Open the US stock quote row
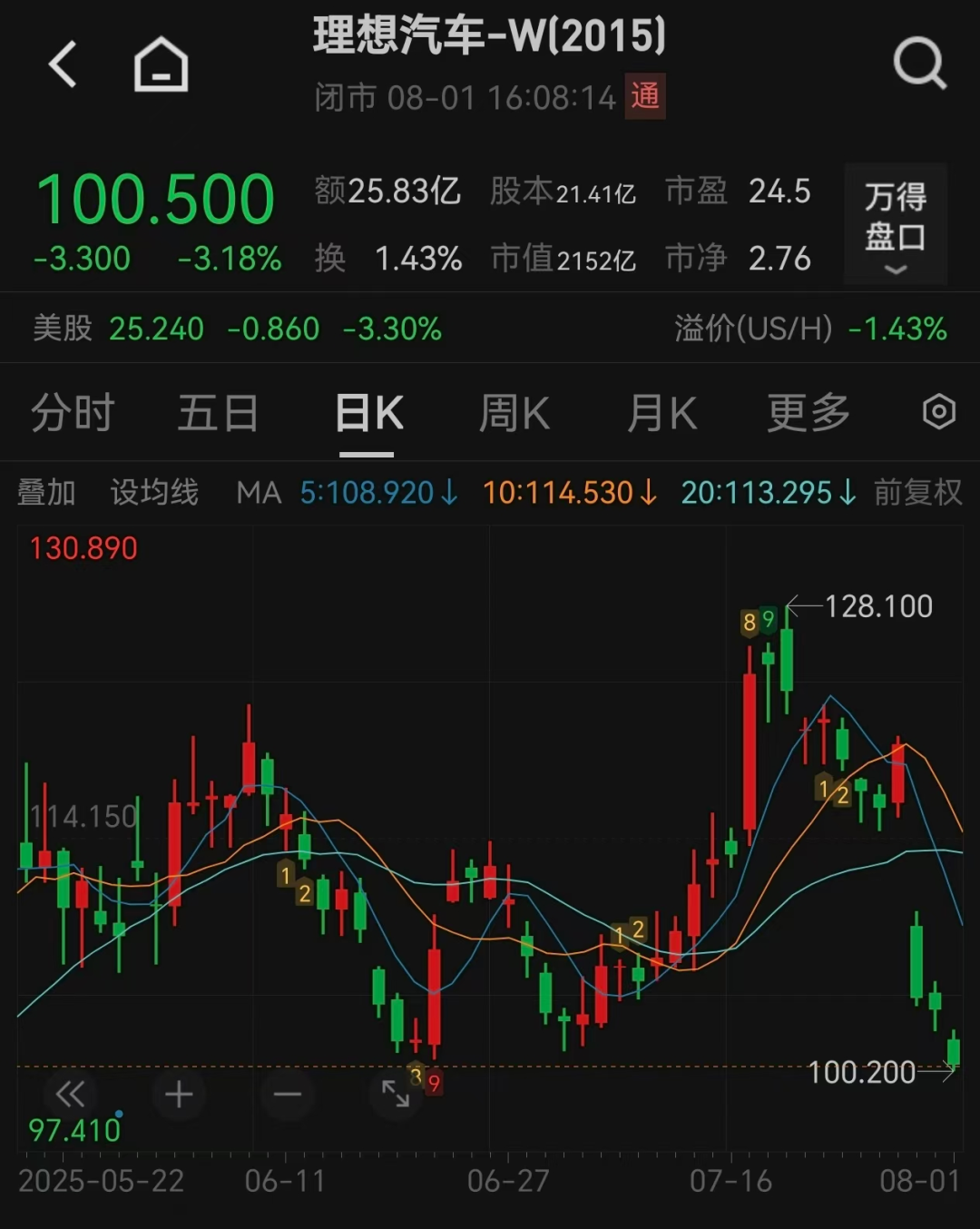This screenshot has width=980, height=1229. (x=236, y=329)
